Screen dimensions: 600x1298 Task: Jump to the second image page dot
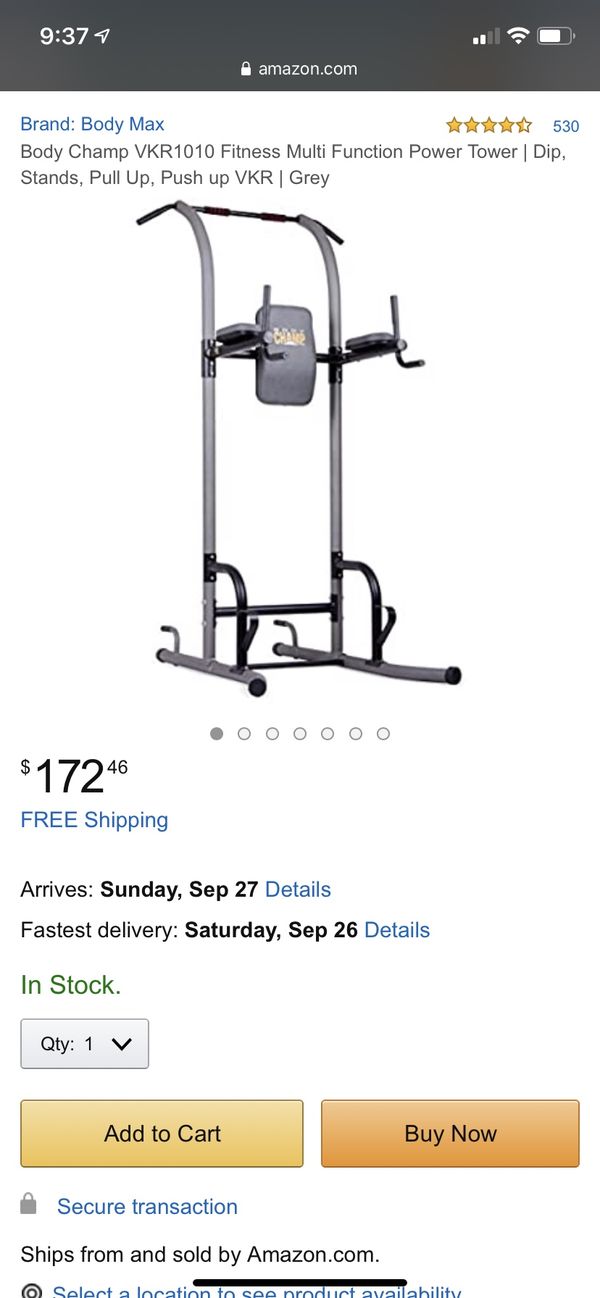point(244,734)
